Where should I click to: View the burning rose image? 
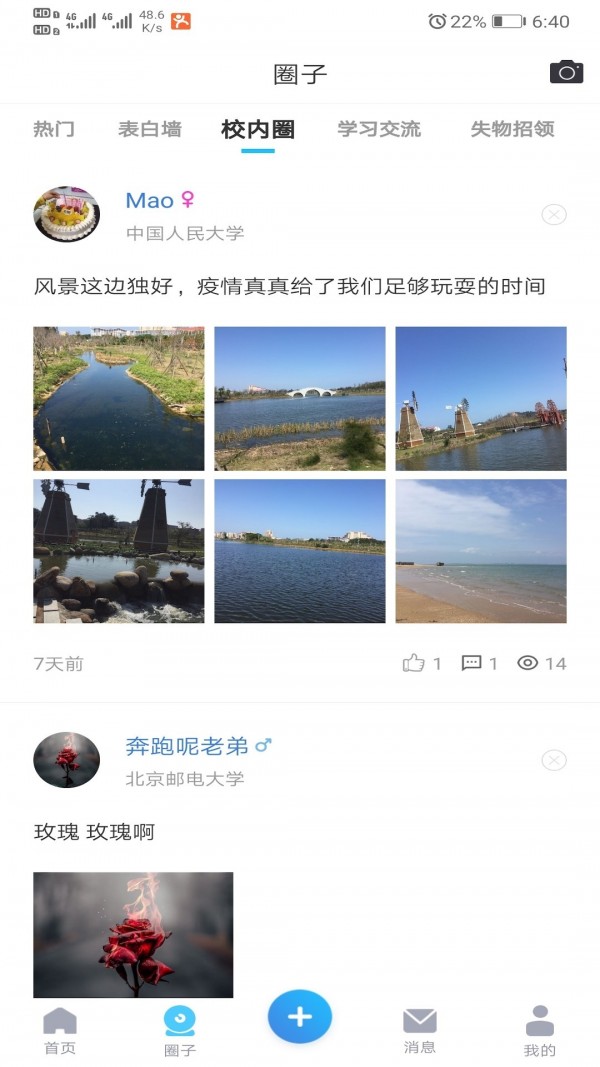point(133,934)
